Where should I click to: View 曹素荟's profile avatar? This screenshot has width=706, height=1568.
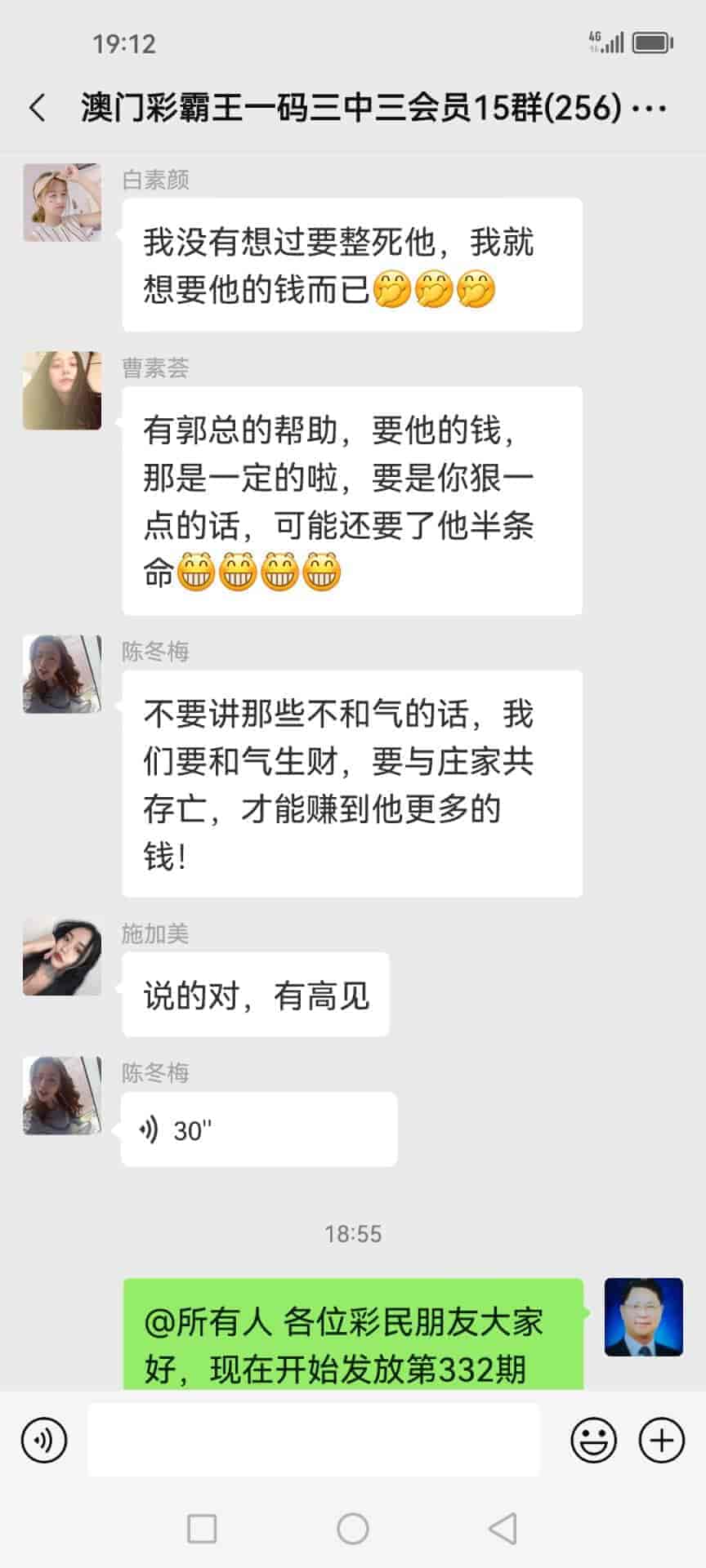tap(62, 390)
